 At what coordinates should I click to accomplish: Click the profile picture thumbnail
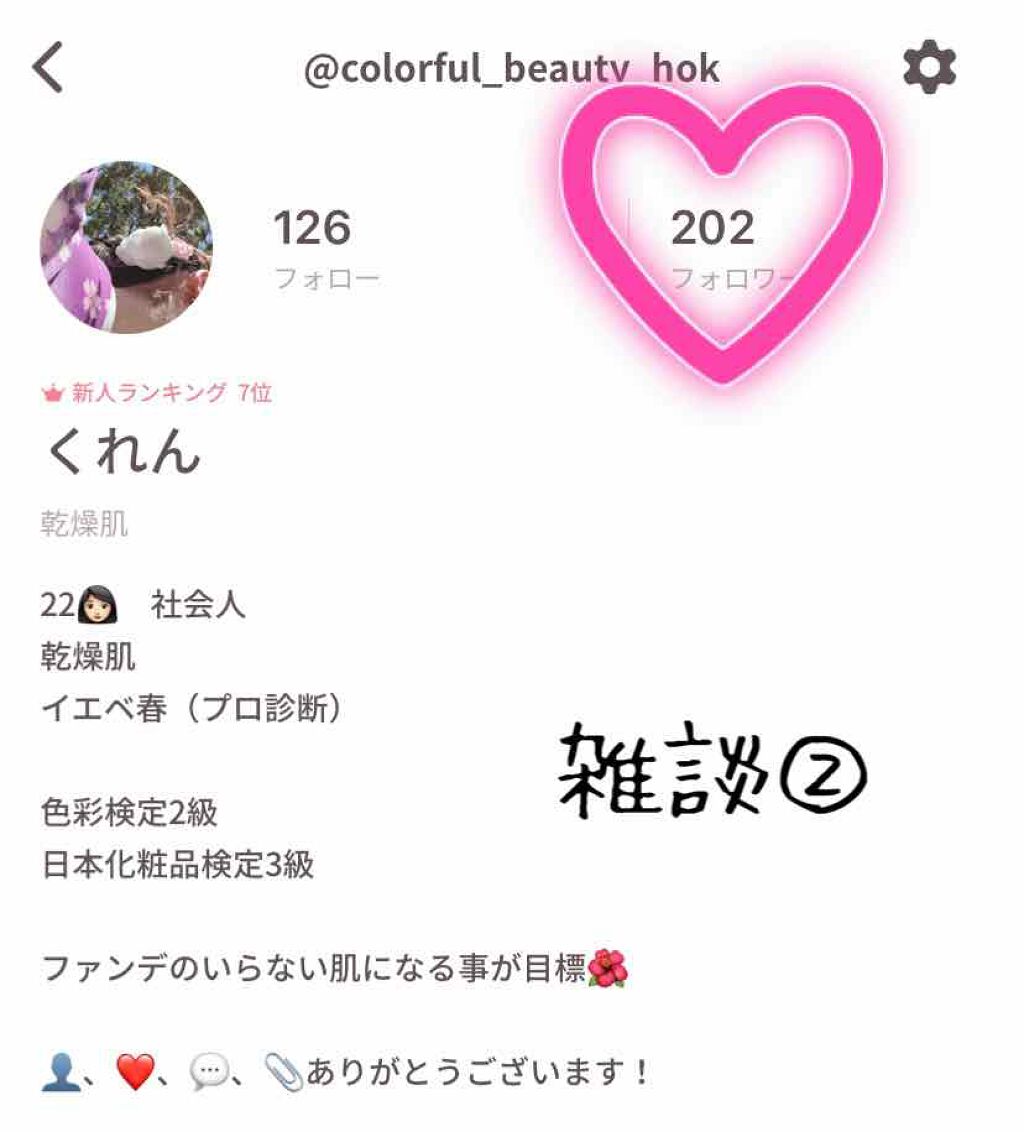[x=125, y=245]
